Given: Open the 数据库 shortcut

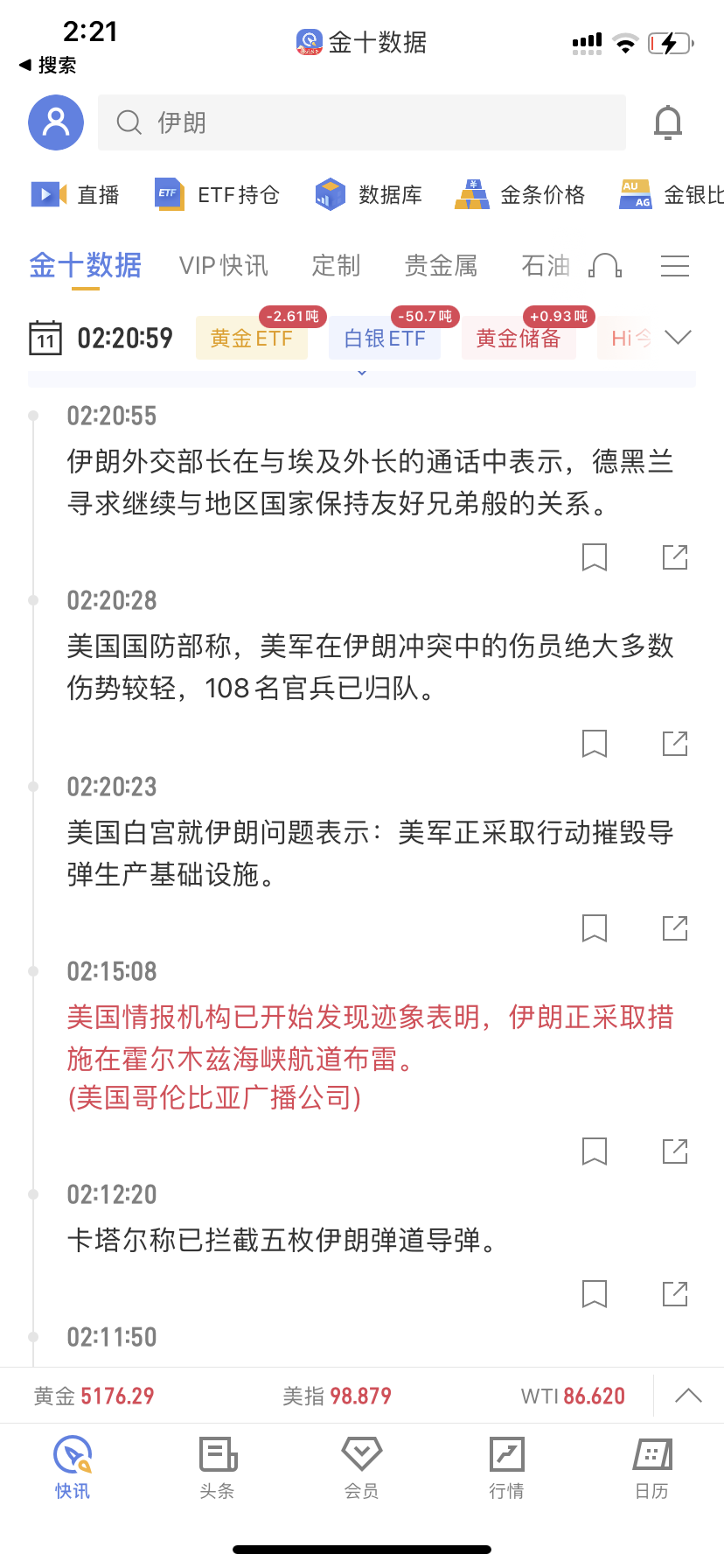Looking at the screenshot, I should [x=368, y=194].
